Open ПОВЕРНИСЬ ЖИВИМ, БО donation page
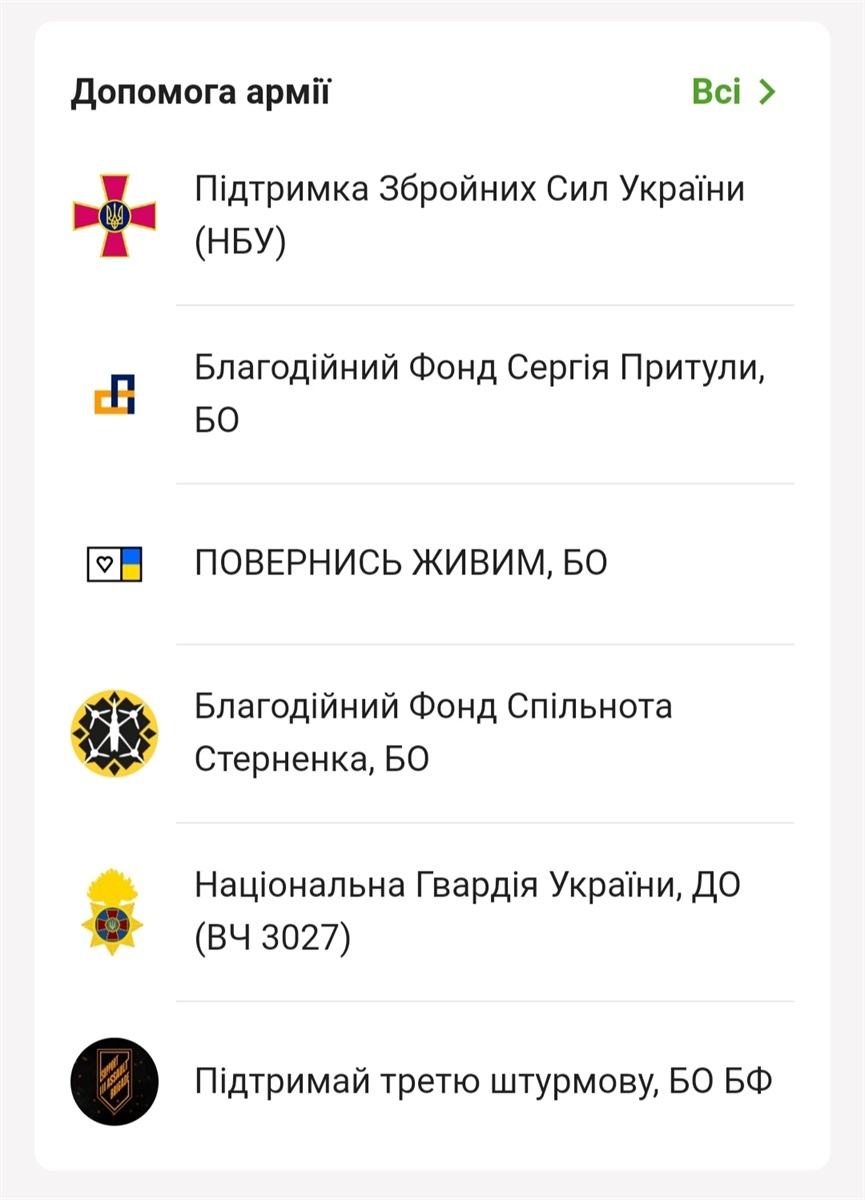Screen dimensions: 865x1200 [x=400, y=562]
